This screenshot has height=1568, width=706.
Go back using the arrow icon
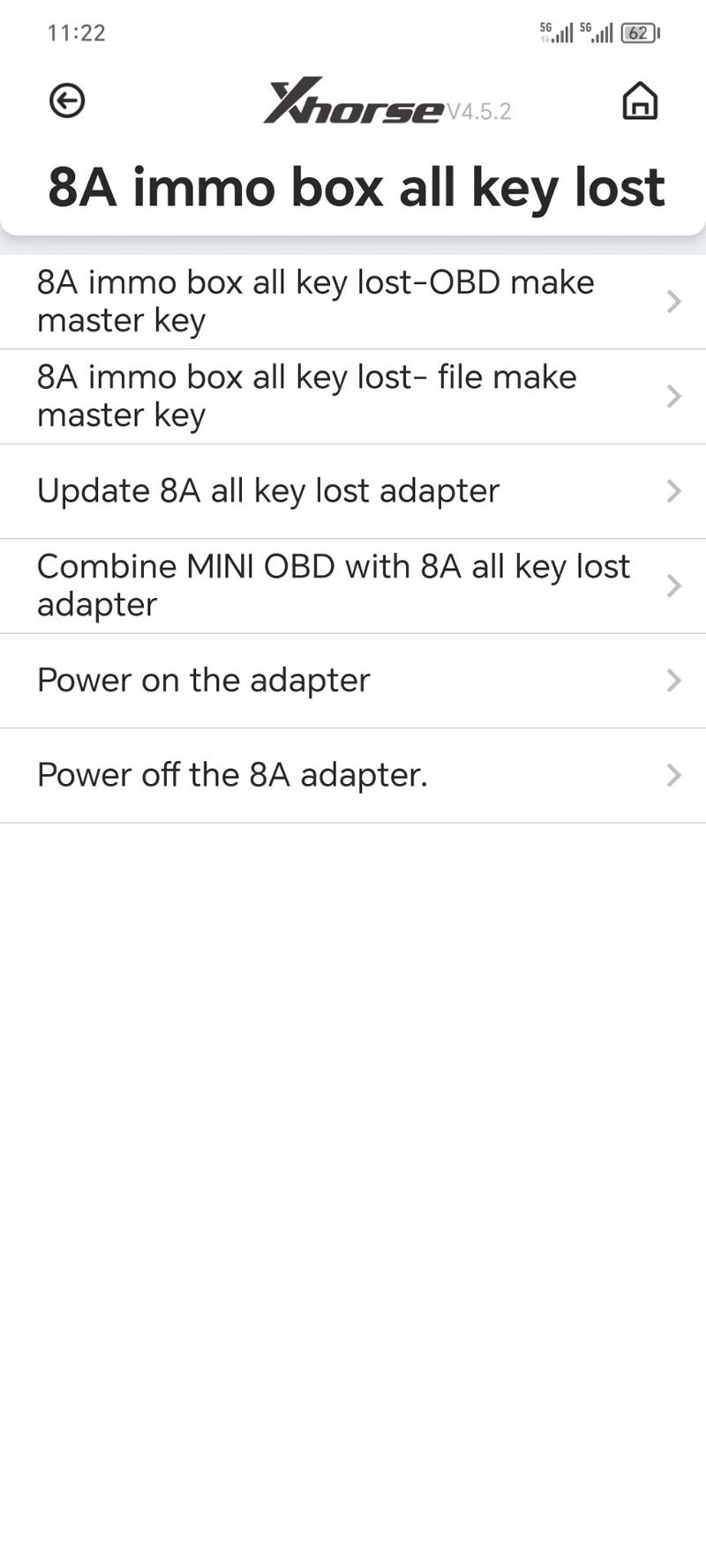pyautogui.click(x=67, y=101)
